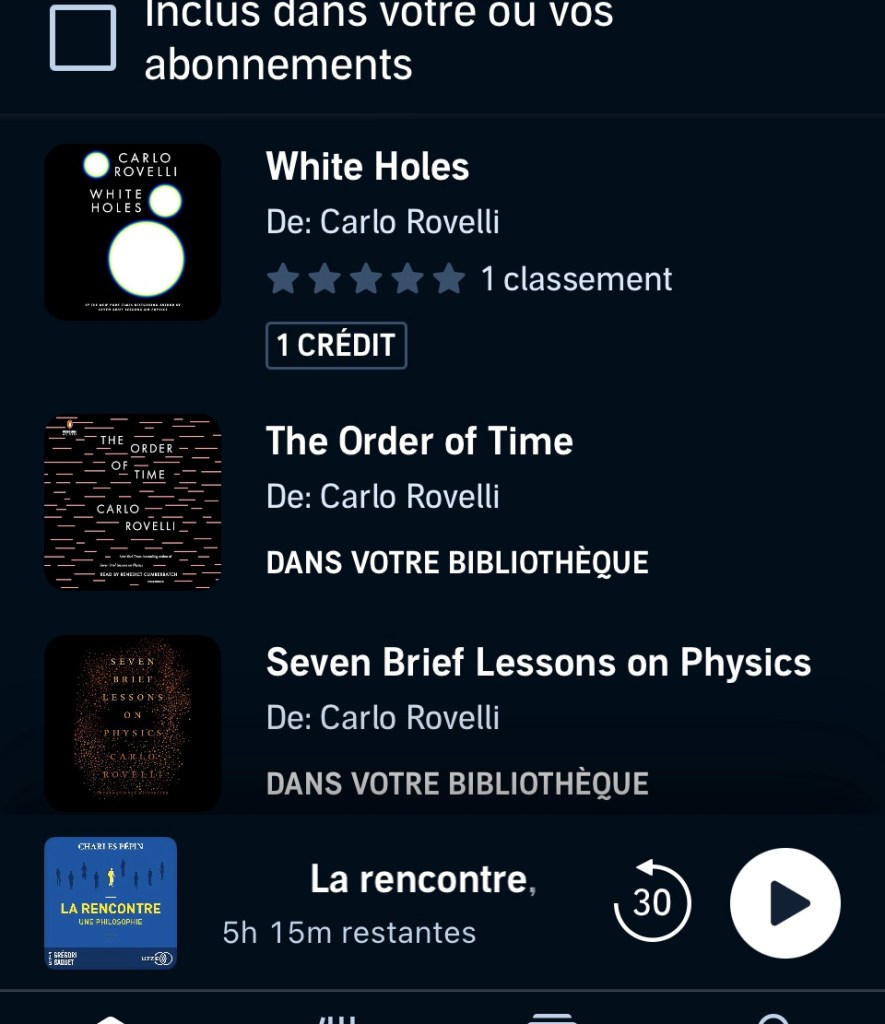
Task: Open The Order of Time listing
Action: (419, 442)
